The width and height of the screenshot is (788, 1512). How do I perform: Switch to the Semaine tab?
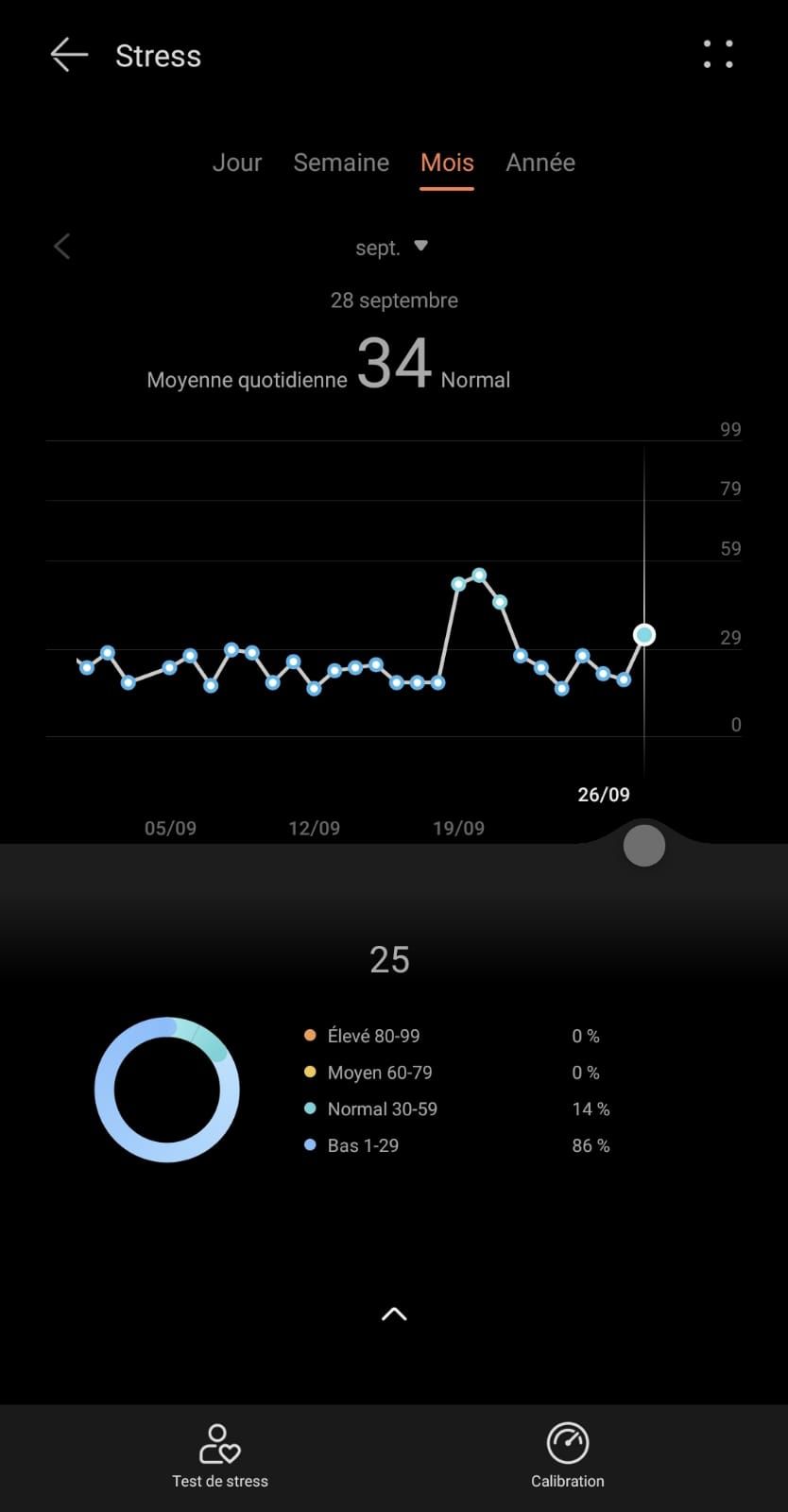pos(341,163)
